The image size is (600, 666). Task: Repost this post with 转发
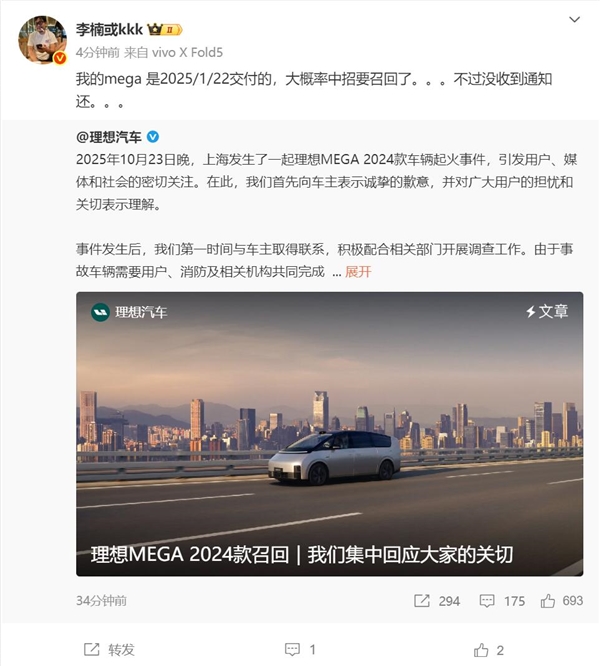110,648
